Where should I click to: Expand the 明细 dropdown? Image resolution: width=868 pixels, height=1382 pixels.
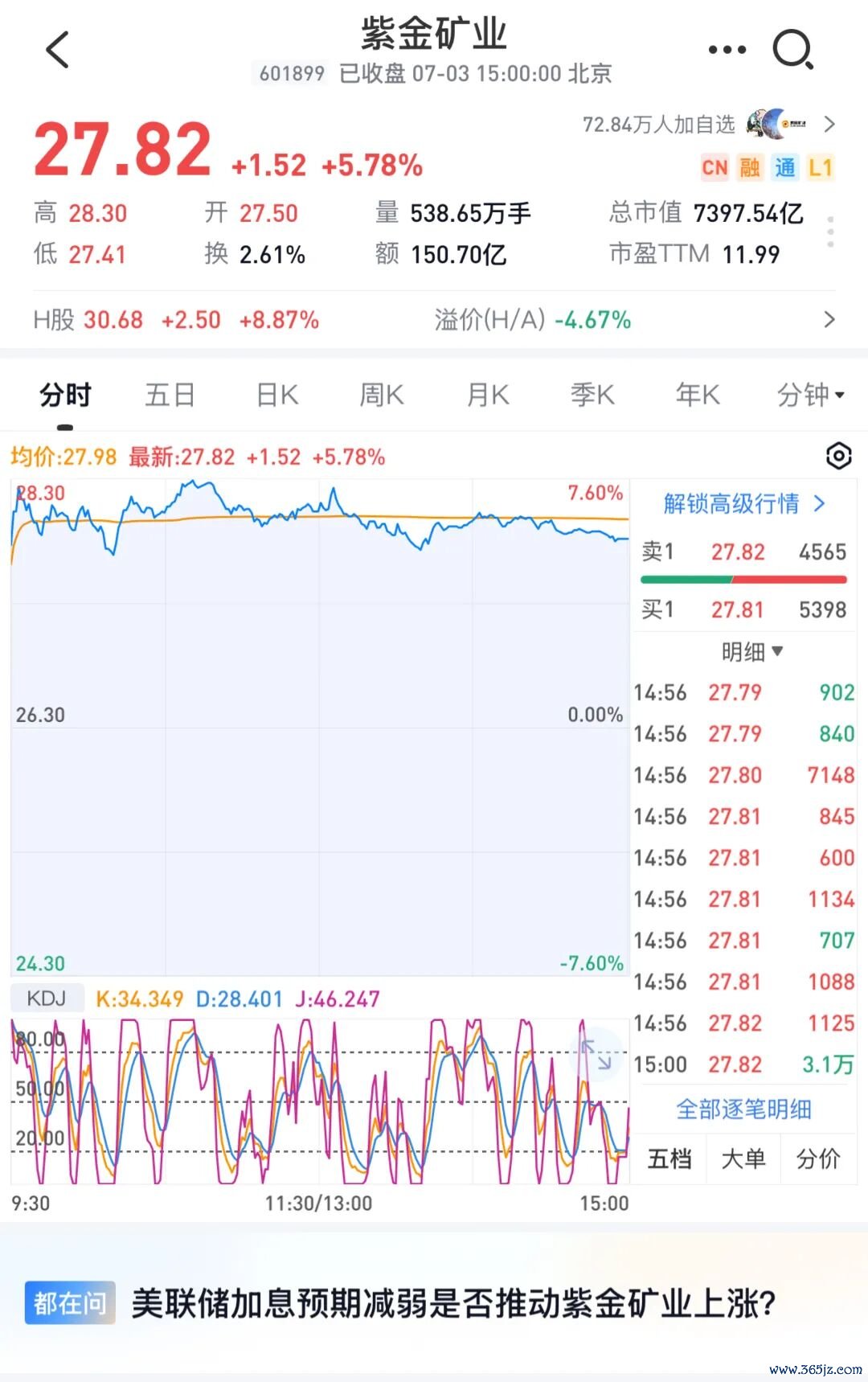pos(751,651)
